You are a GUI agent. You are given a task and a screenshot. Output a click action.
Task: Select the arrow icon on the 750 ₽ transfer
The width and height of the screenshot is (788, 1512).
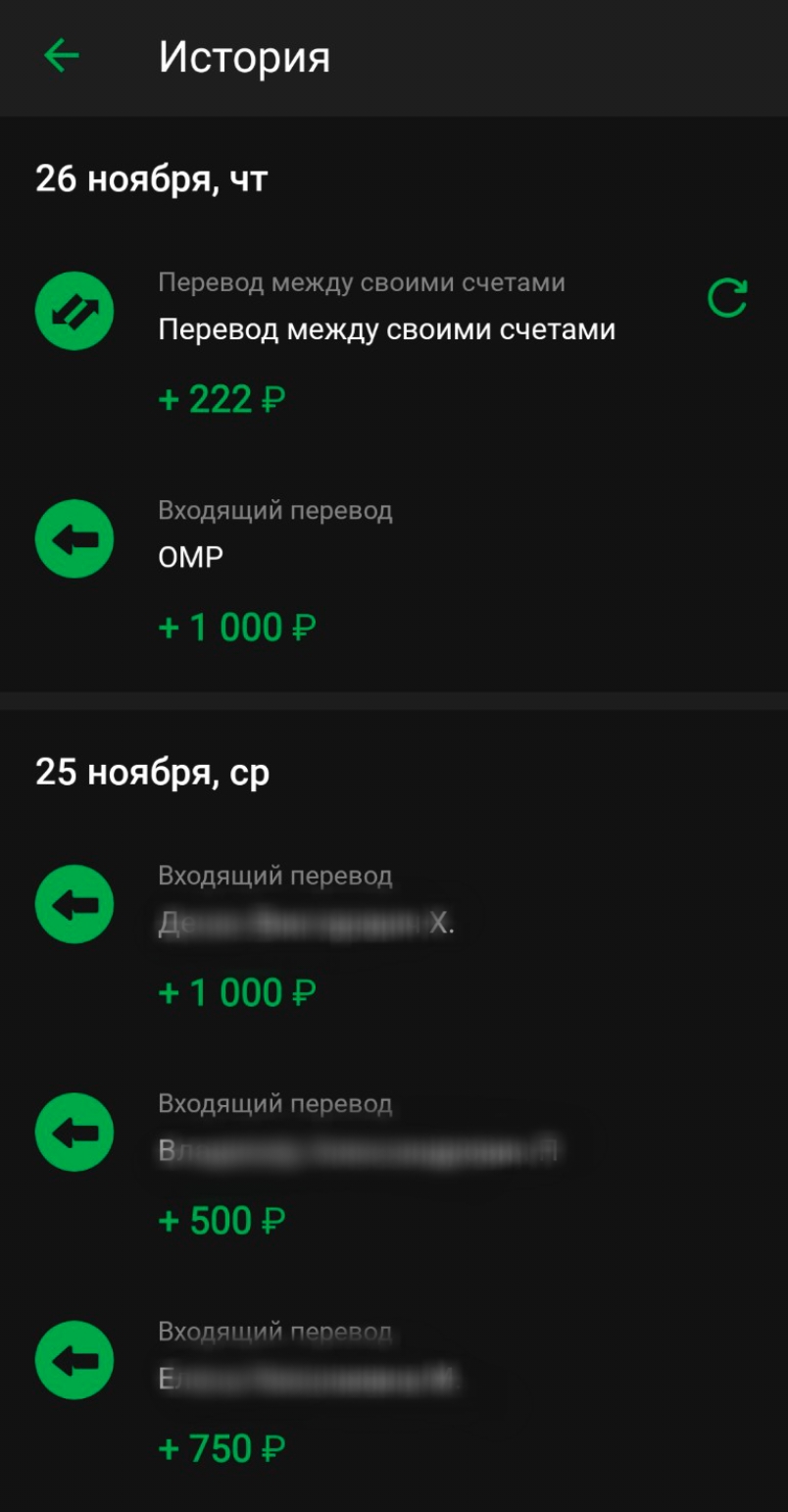(x=74, y=1359)
